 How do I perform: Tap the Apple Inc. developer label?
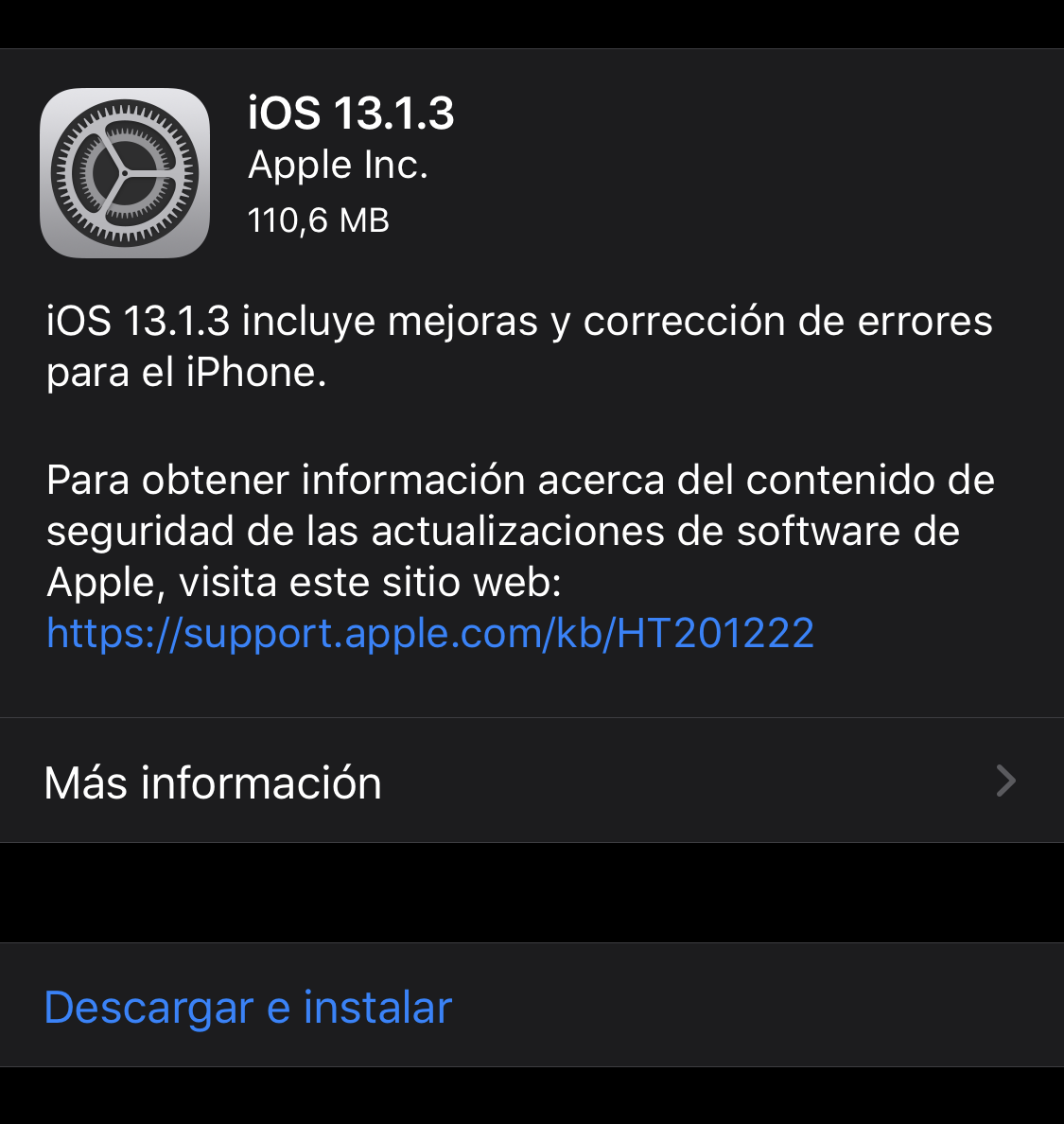(x=339, y=164)
